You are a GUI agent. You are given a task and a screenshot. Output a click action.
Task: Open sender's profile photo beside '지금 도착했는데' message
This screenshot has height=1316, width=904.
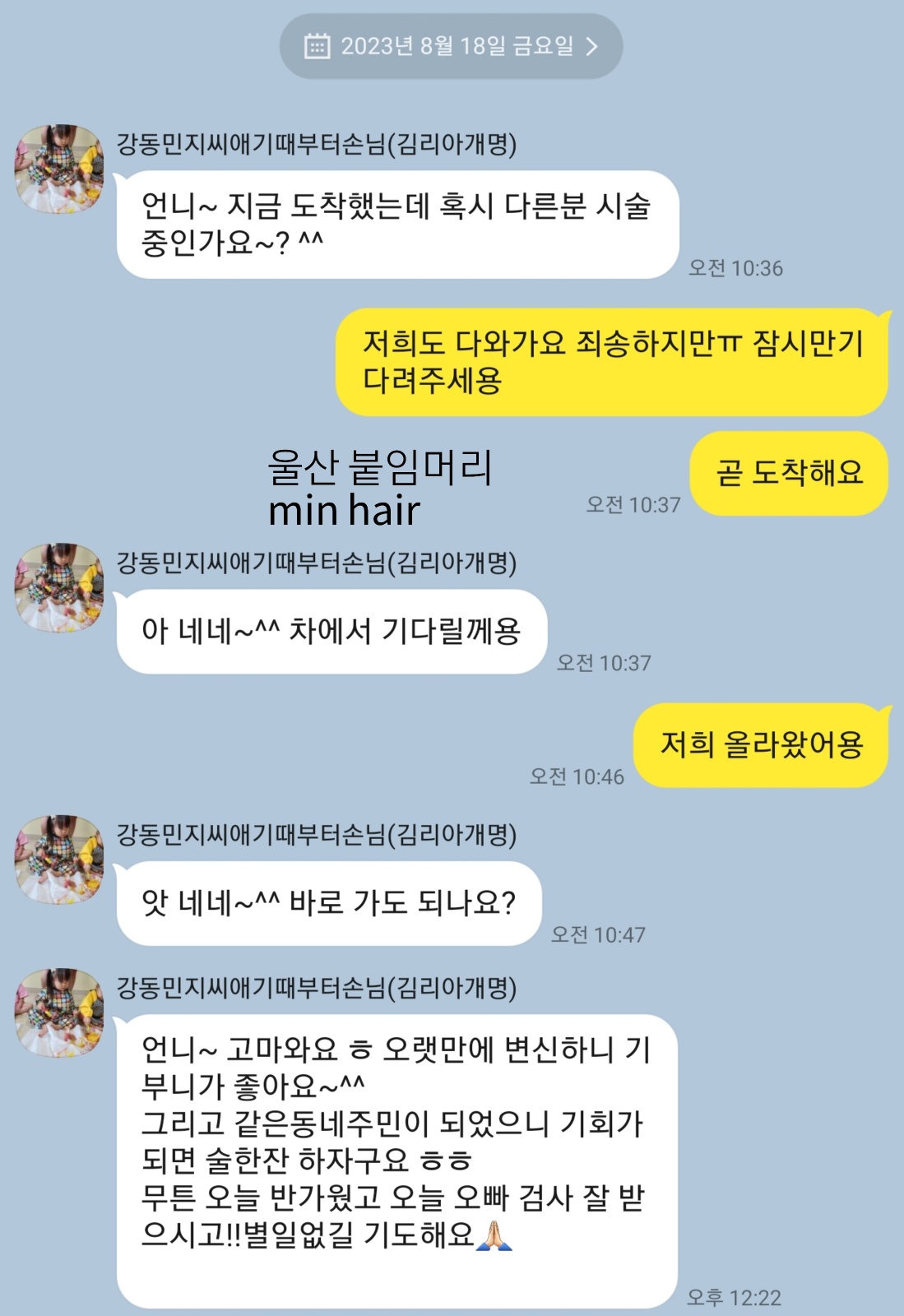[x=59, y=169]
